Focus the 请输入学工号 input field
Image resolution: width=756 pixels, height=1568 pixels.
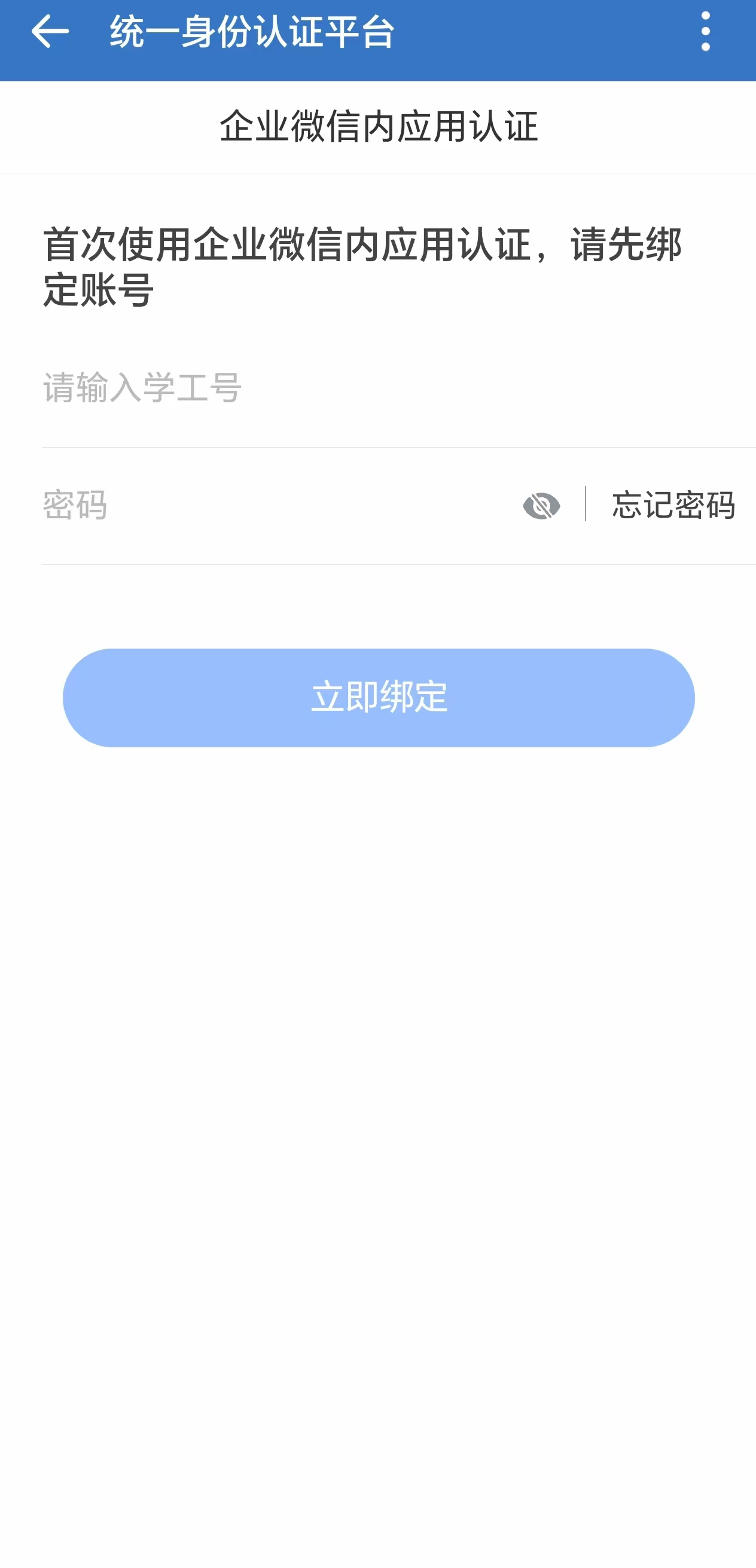click(x=398, y=388)
